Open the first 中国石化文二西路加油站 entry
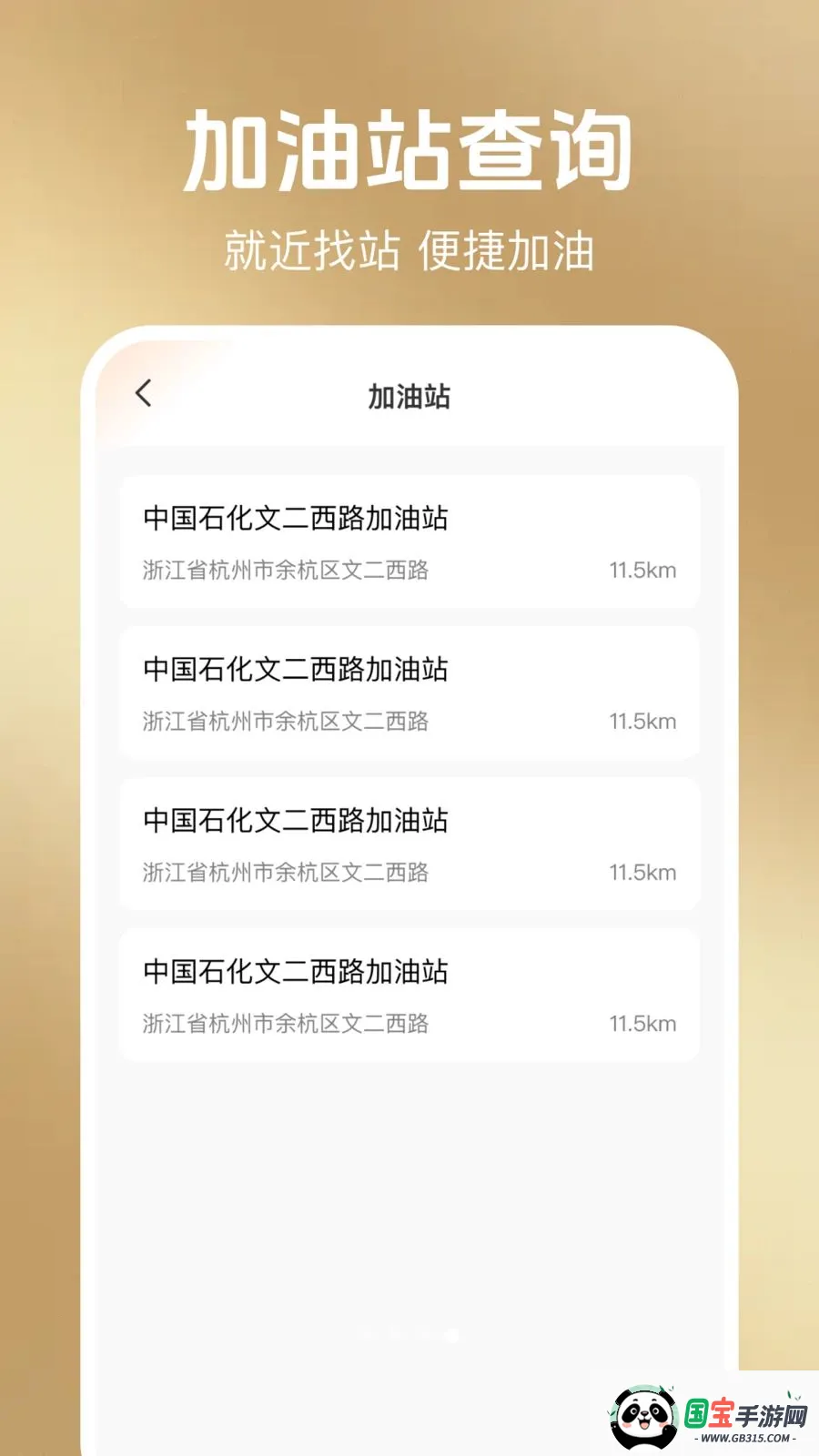The height and width of the screenshot is (1456, 819). point(409,541)
